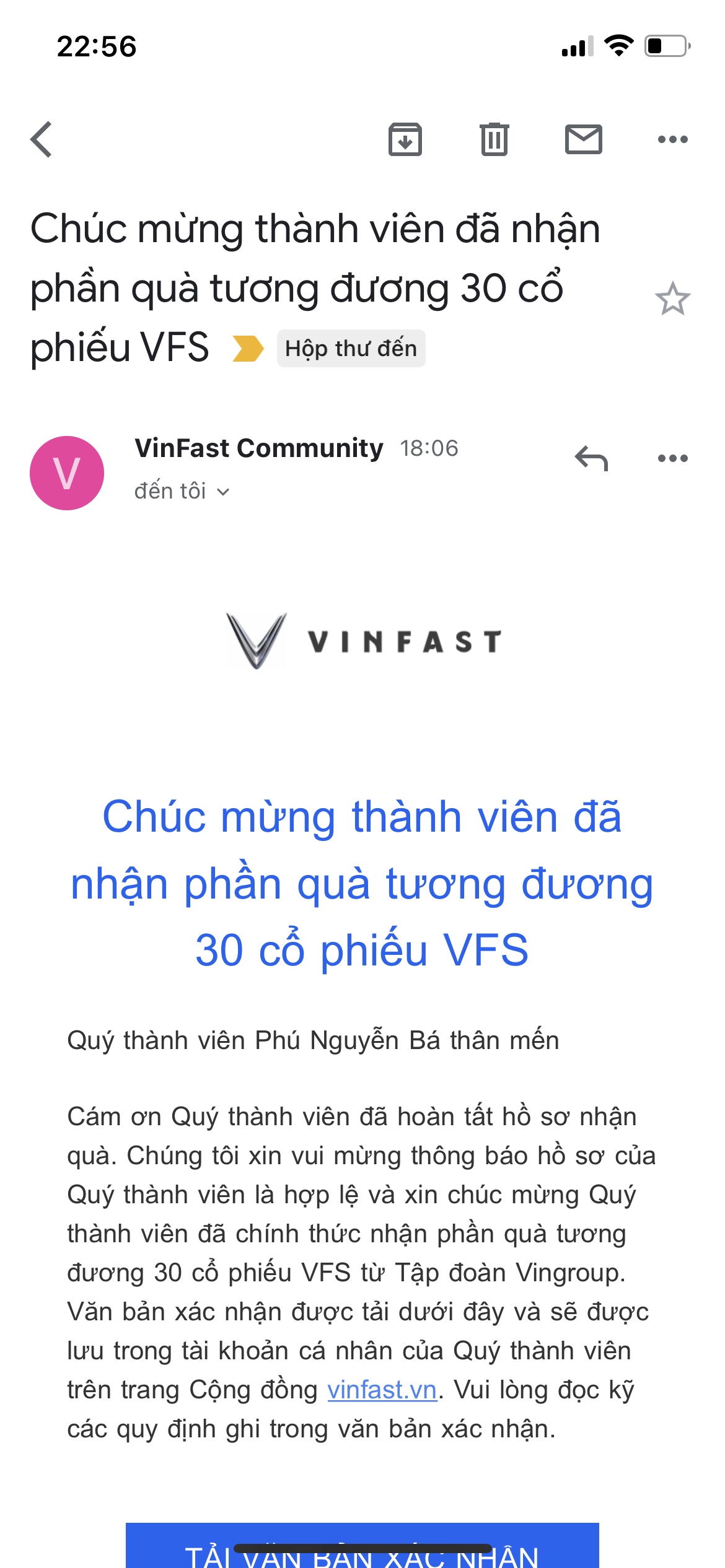Viewport: 725px width, 1568px height.
Task: Open the top toolbar overflow menu
Action: [672, 139]
